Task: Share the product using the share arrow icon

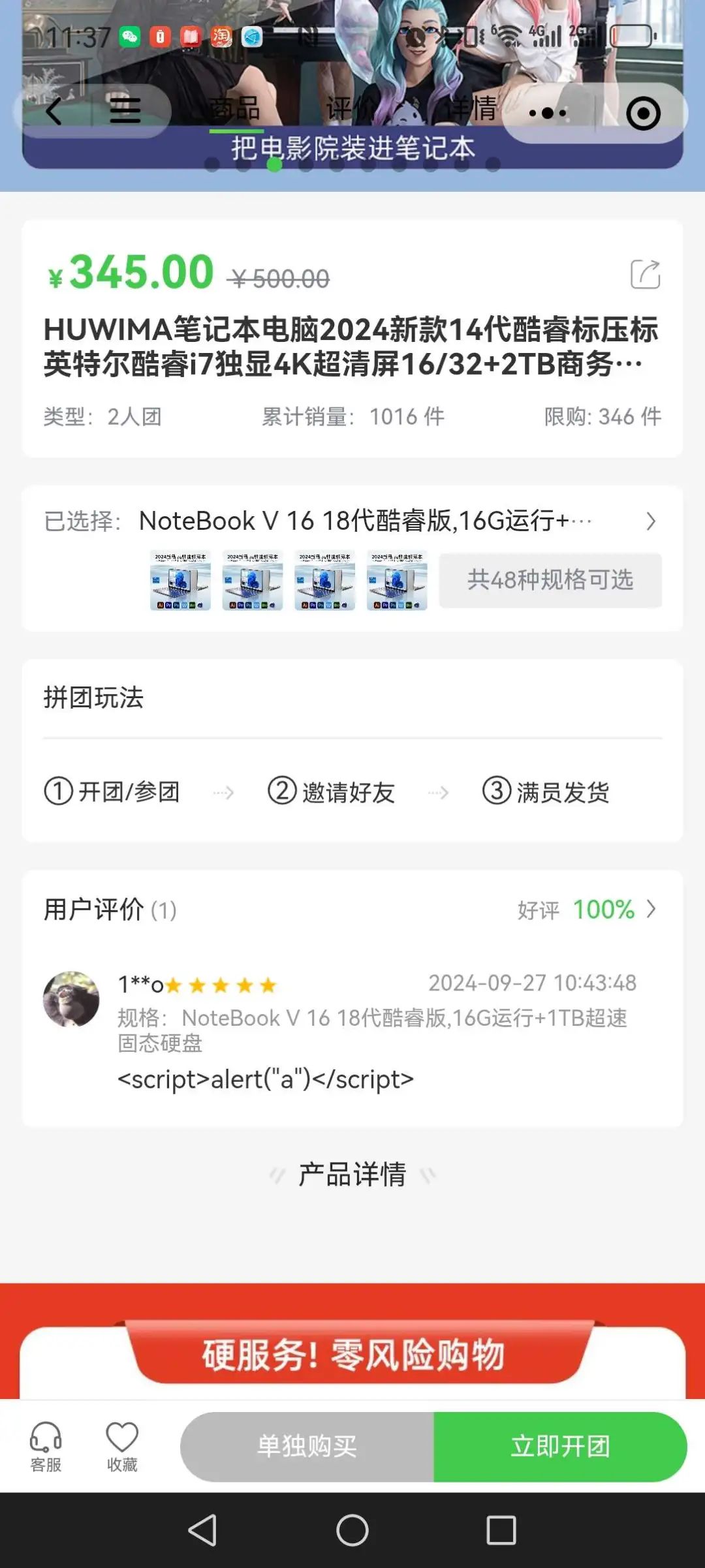Action: (645, 274)
